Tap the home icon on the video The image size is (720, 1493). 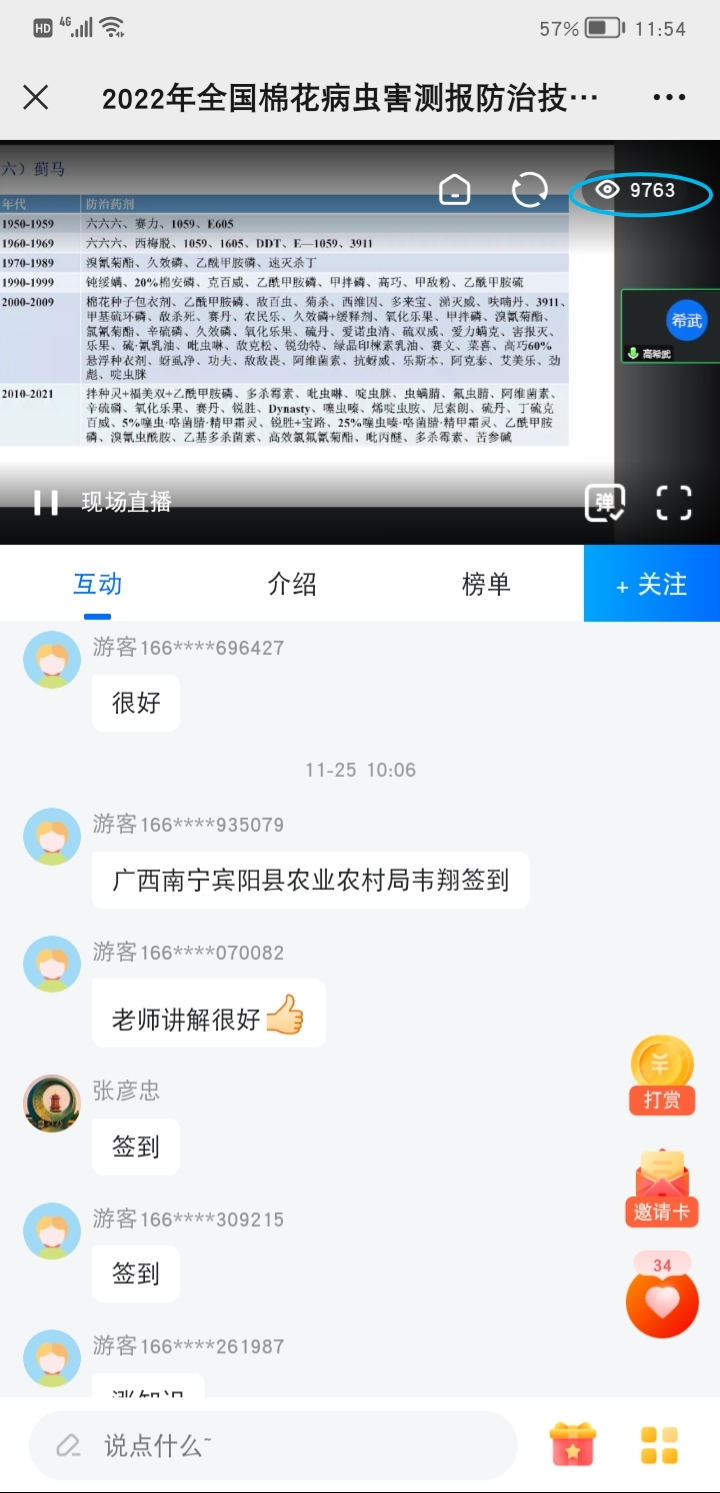click(x=455, y=189)
